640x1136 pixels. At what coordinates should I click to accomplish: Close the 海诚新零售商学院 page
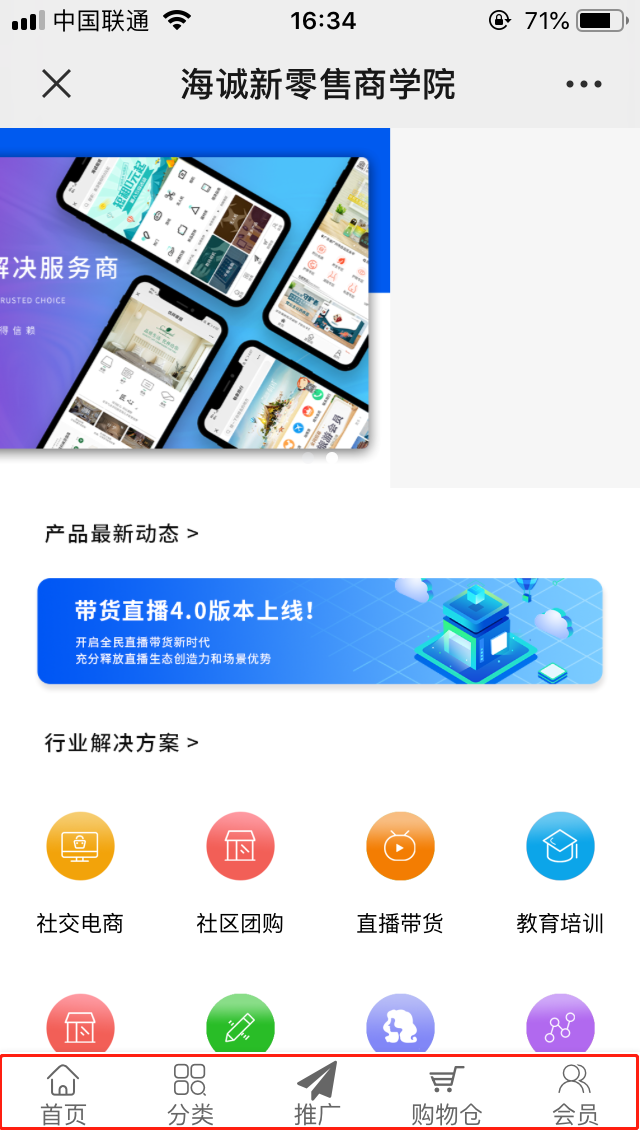click(57, 84)
